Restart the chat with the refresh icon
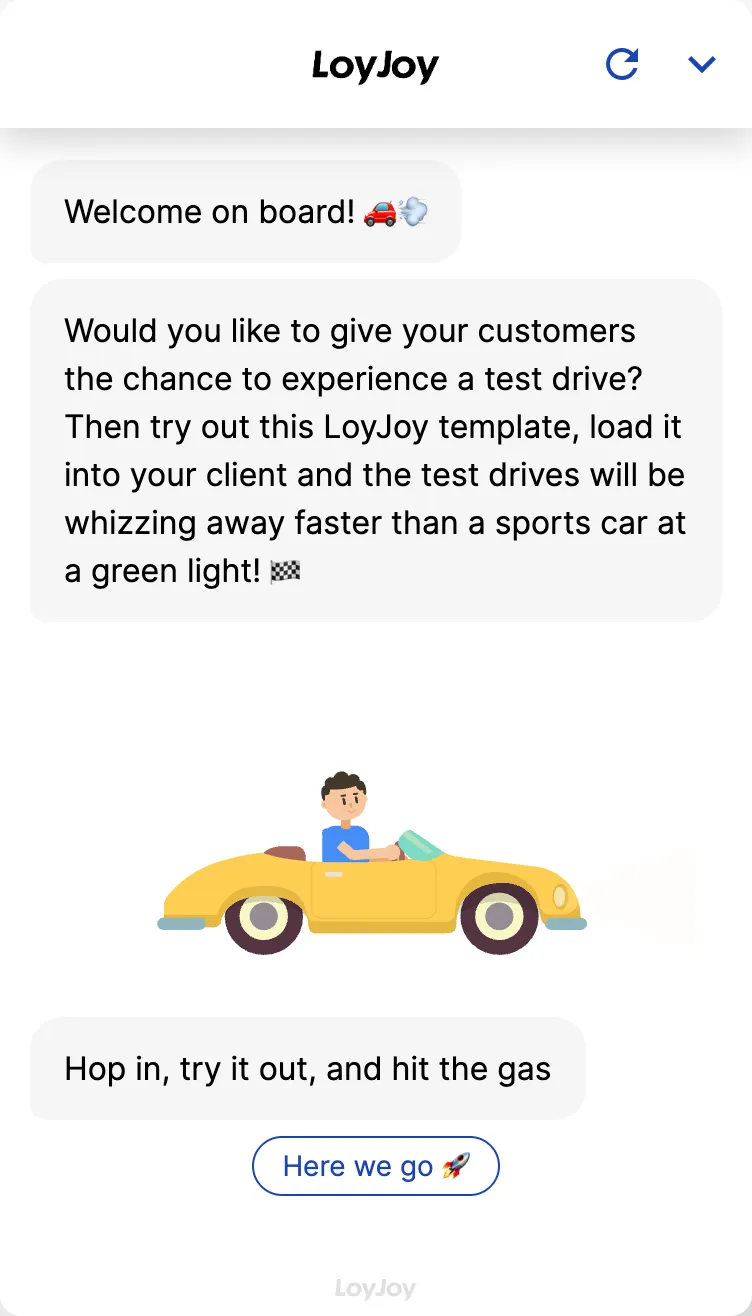 point(622,65)
